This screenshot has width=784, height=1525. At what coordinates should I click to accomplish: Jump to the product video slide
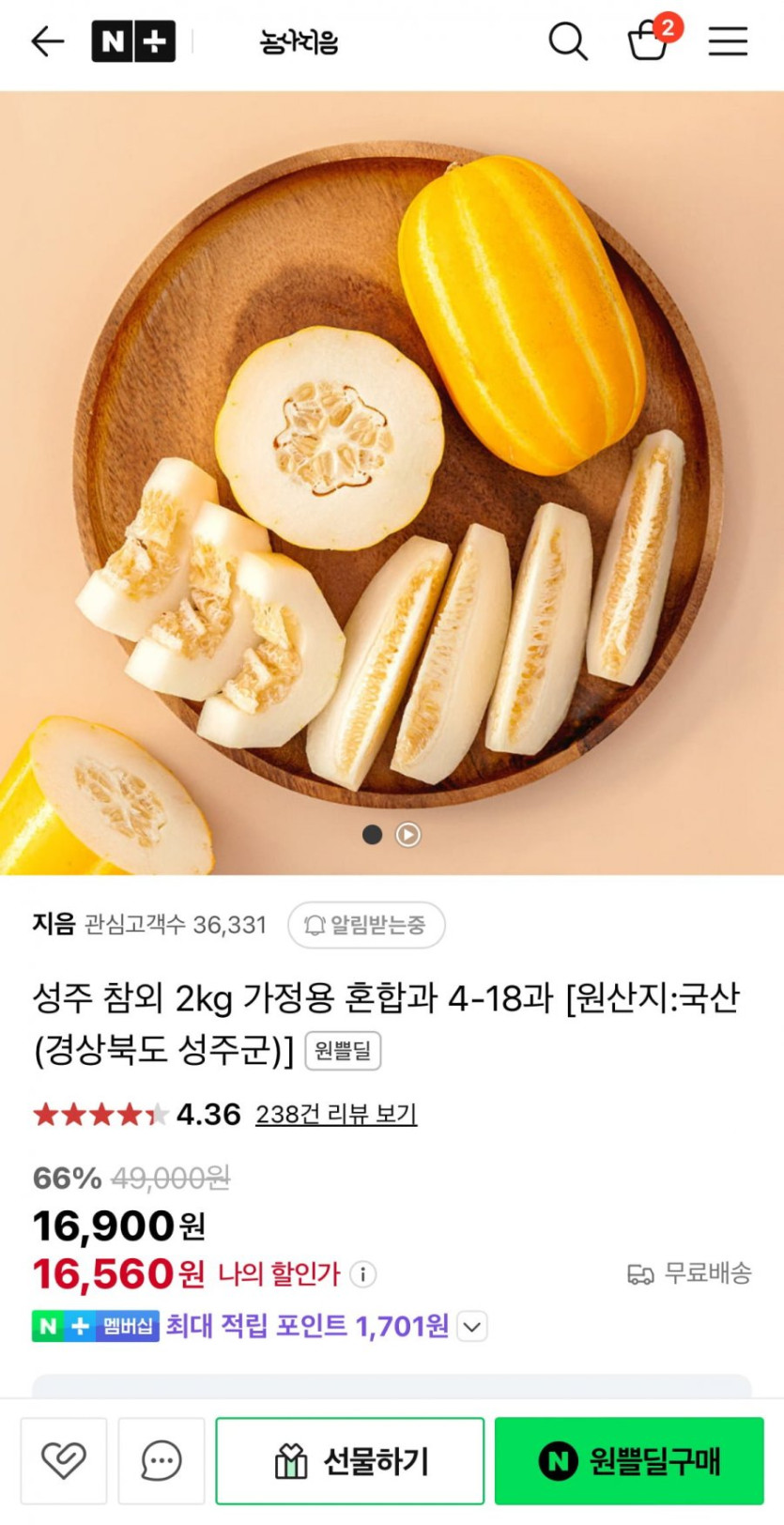408,834
